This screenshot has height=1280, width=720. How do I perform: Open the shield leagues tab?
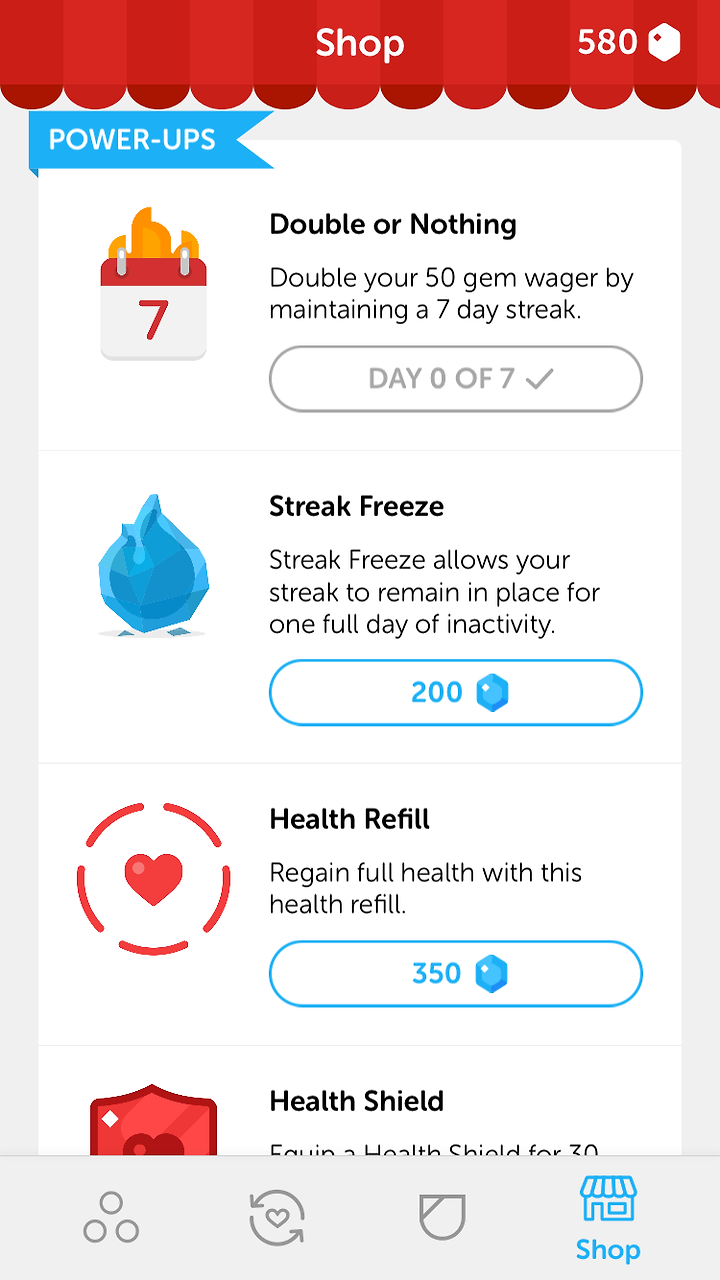click(x=442, y=1218)
